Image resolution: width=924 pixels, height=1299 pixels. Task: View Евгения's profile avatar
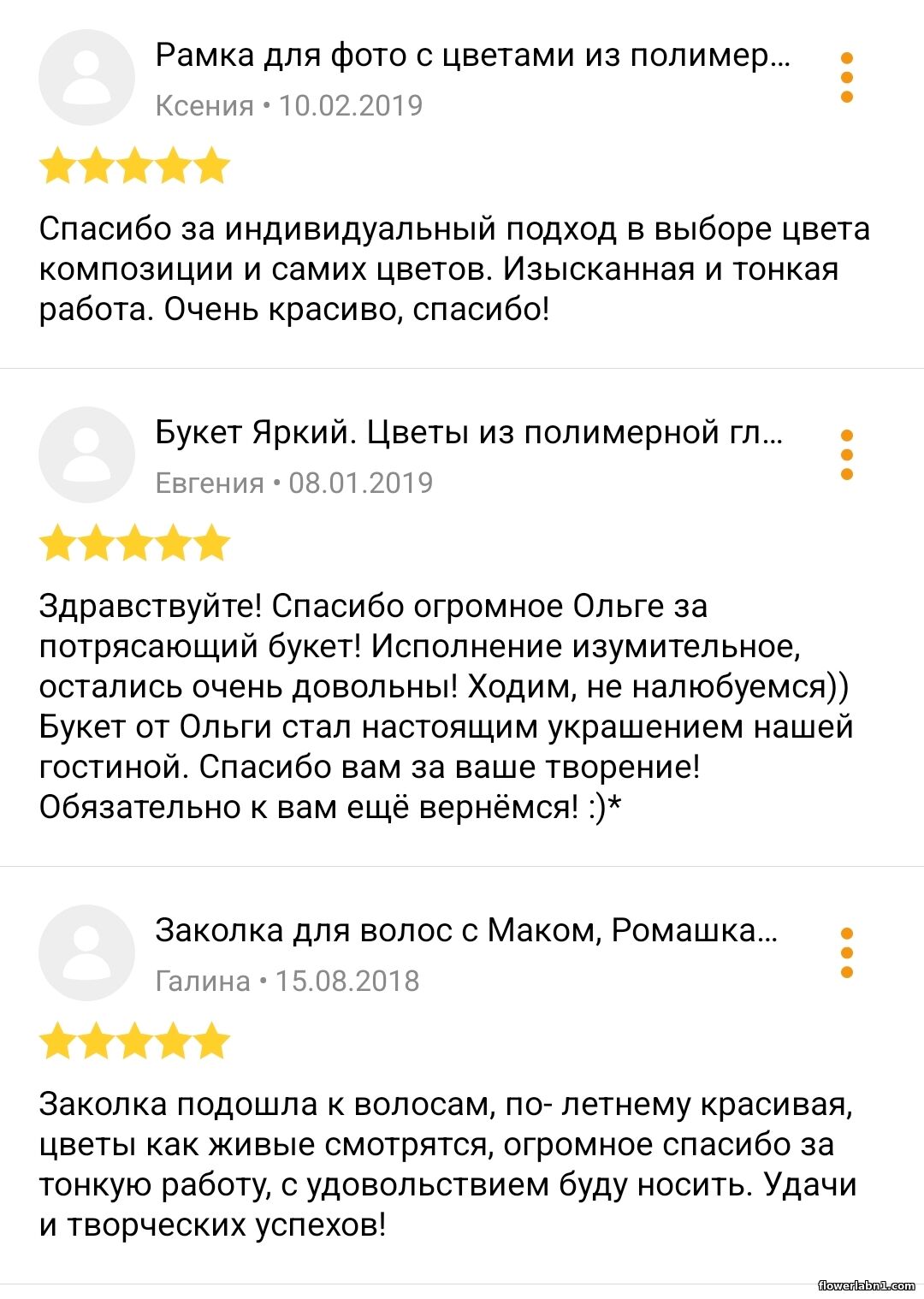[x=86, y=455]
